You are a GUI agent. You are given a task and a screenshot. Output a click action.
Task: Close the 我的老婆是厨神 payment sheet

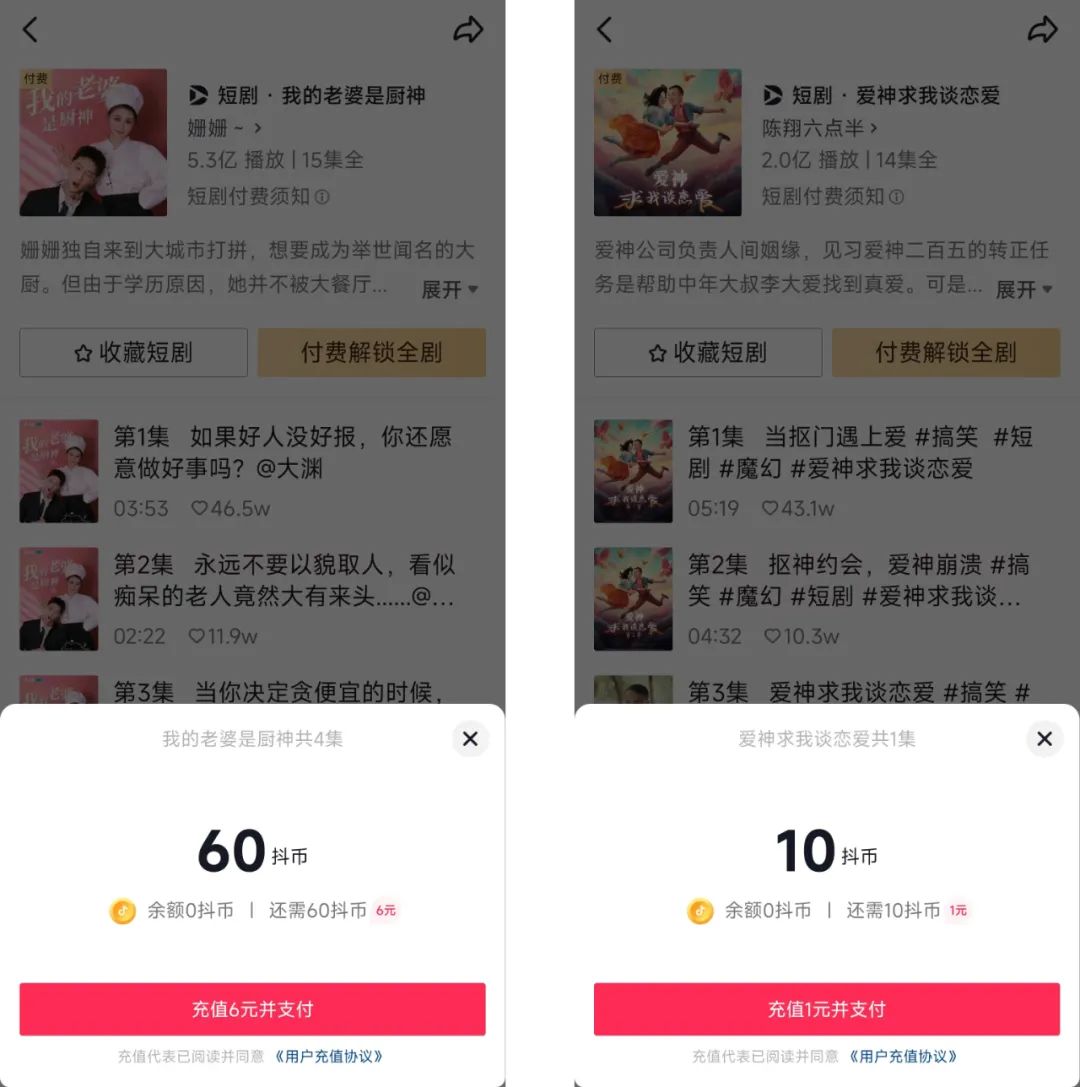click(470, 739)
